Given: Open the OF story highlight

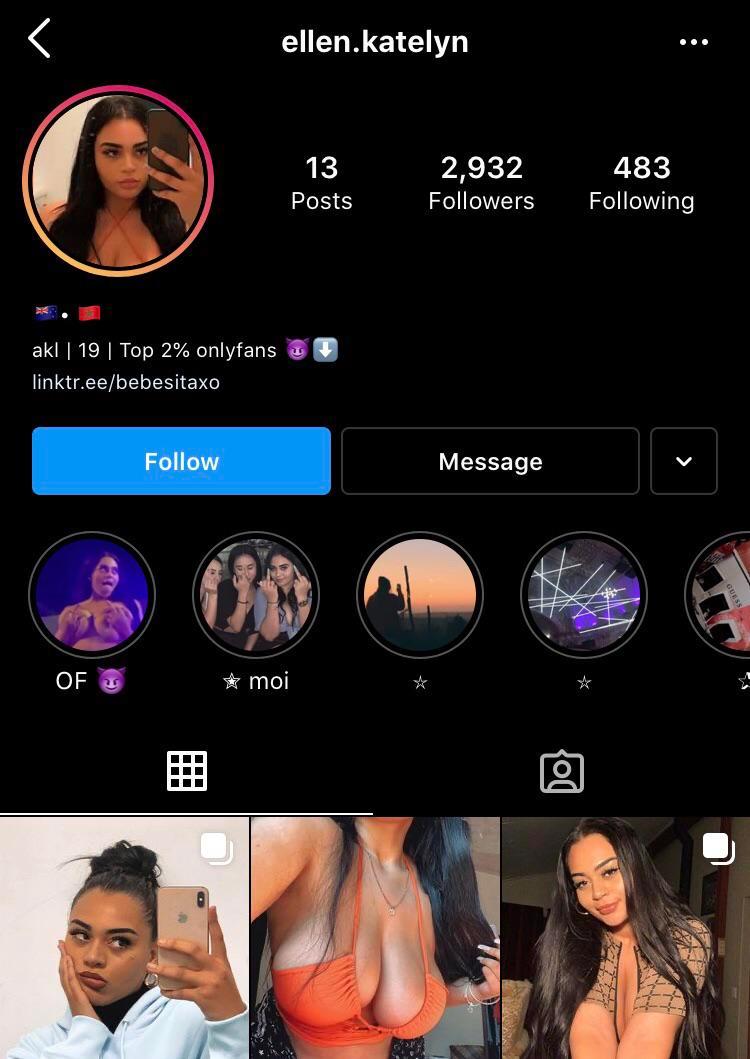Looking at the screenshot, I should 92,595.
